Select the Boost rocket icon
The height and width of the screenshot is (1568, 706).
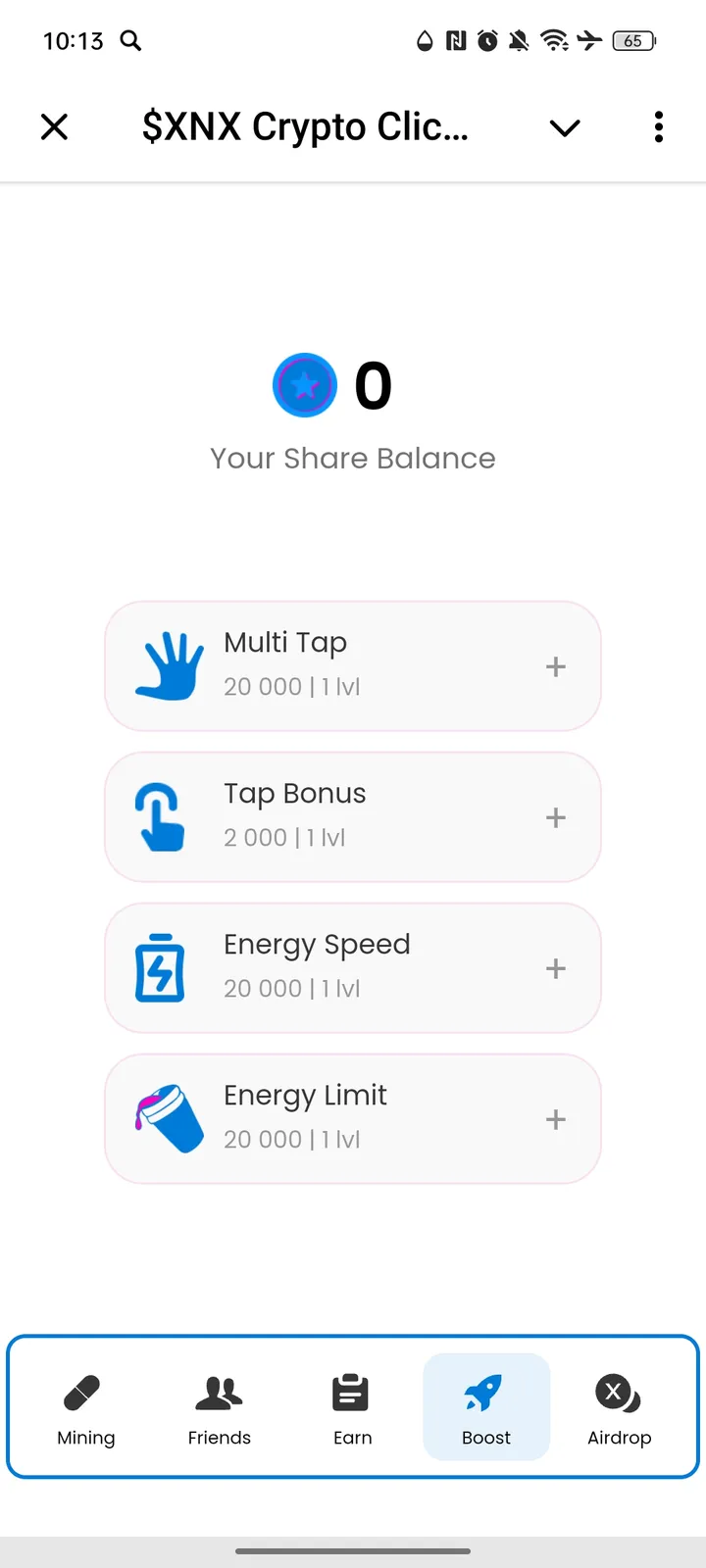click(x=485, y=1392)
